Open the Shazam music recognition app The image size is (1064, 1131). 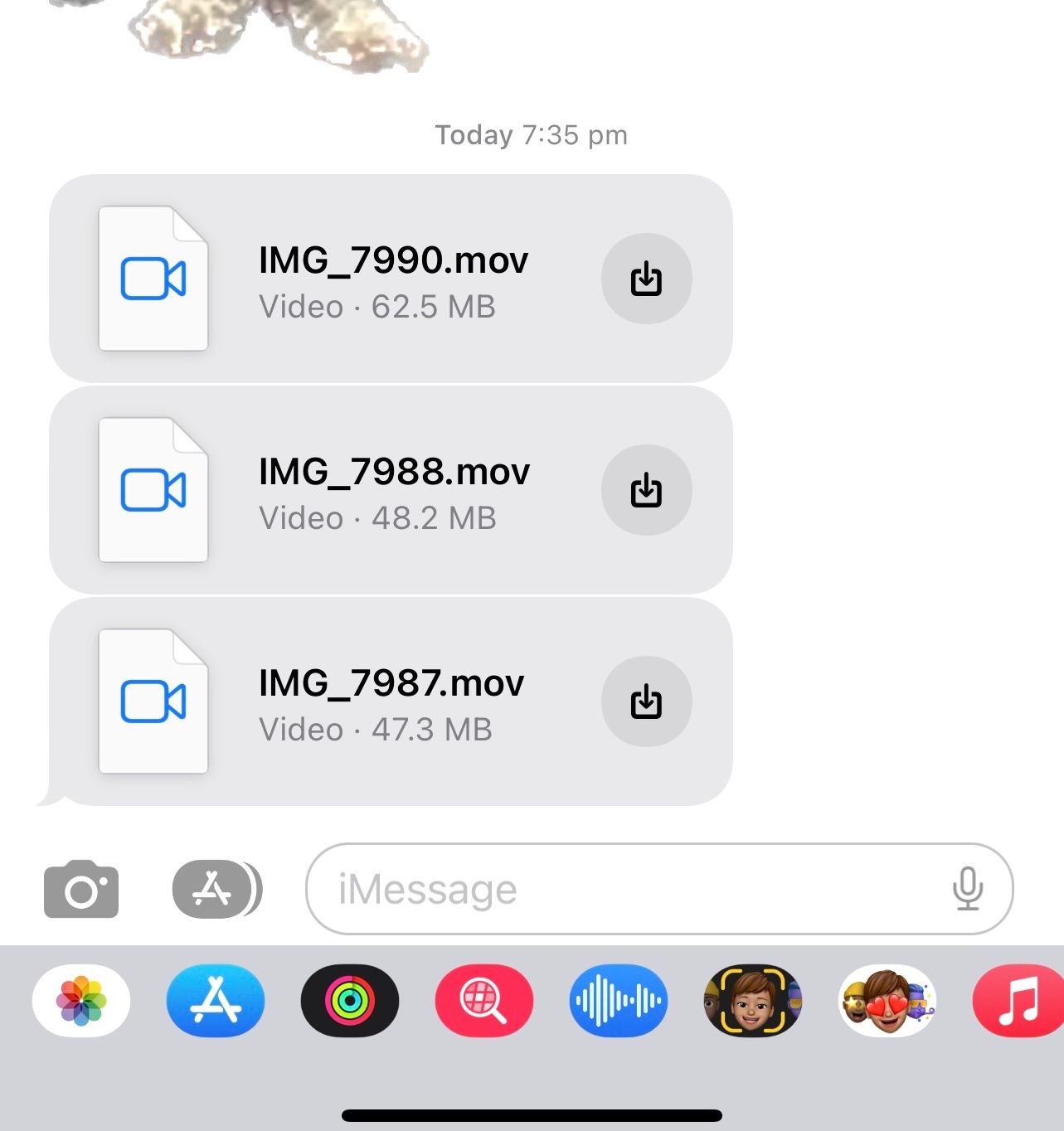coord(618,1001)
